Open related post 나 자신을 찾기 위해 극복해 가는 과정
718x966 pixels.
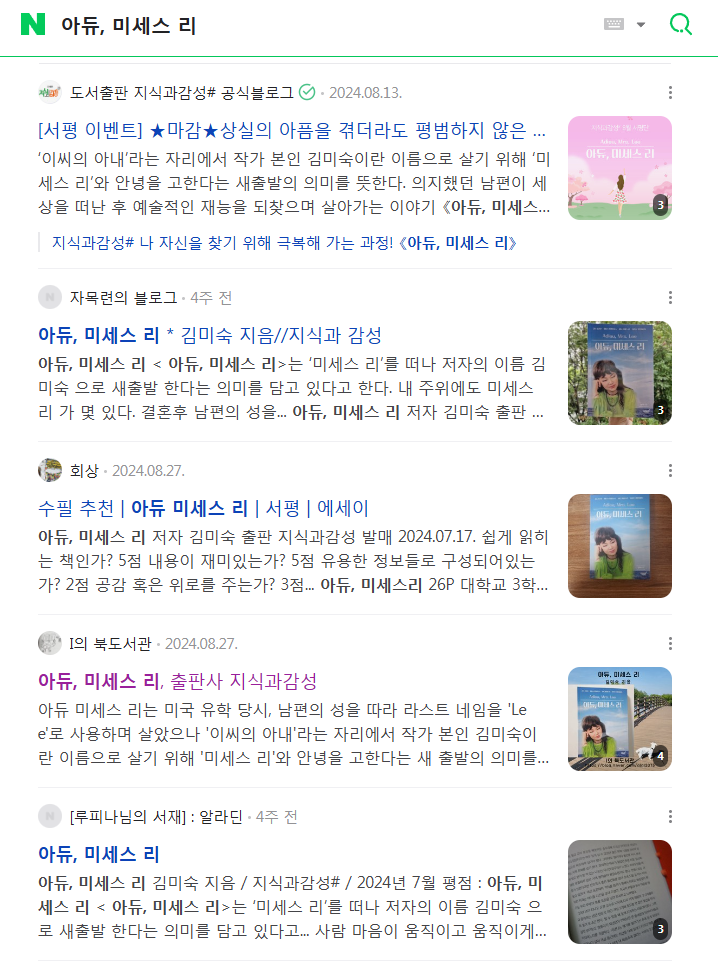284,243
